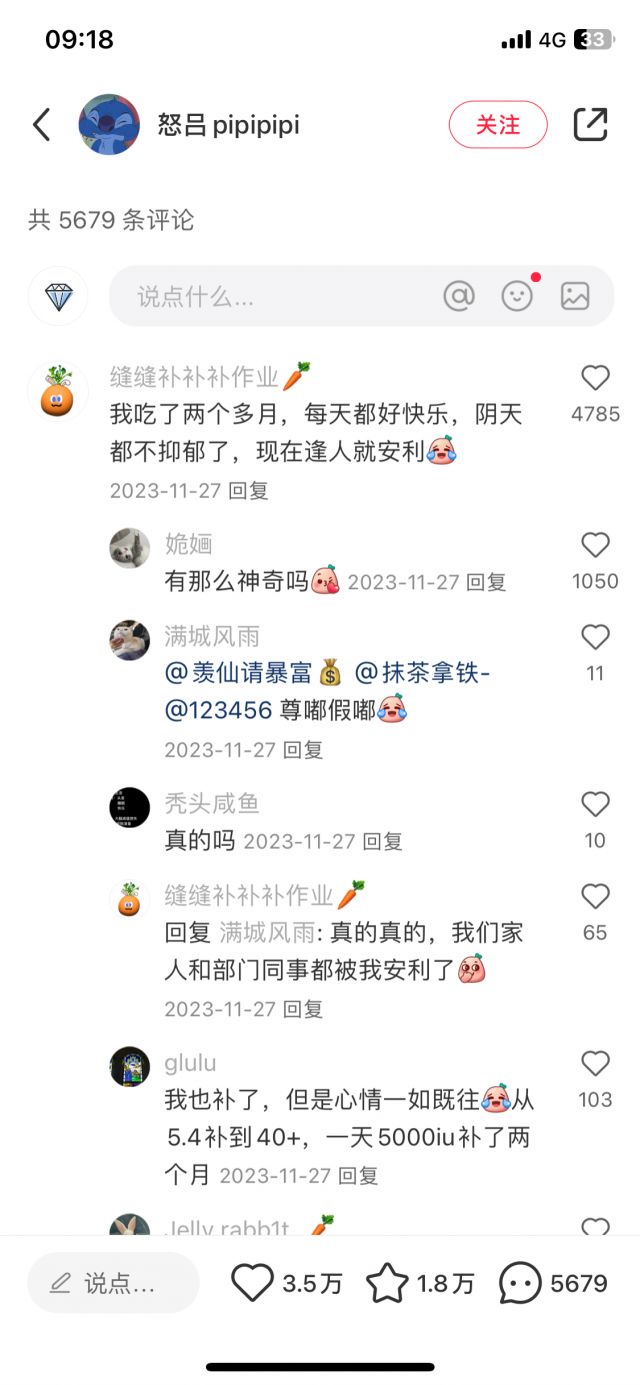Like the post with the bottom heart

pos(252,1283)
